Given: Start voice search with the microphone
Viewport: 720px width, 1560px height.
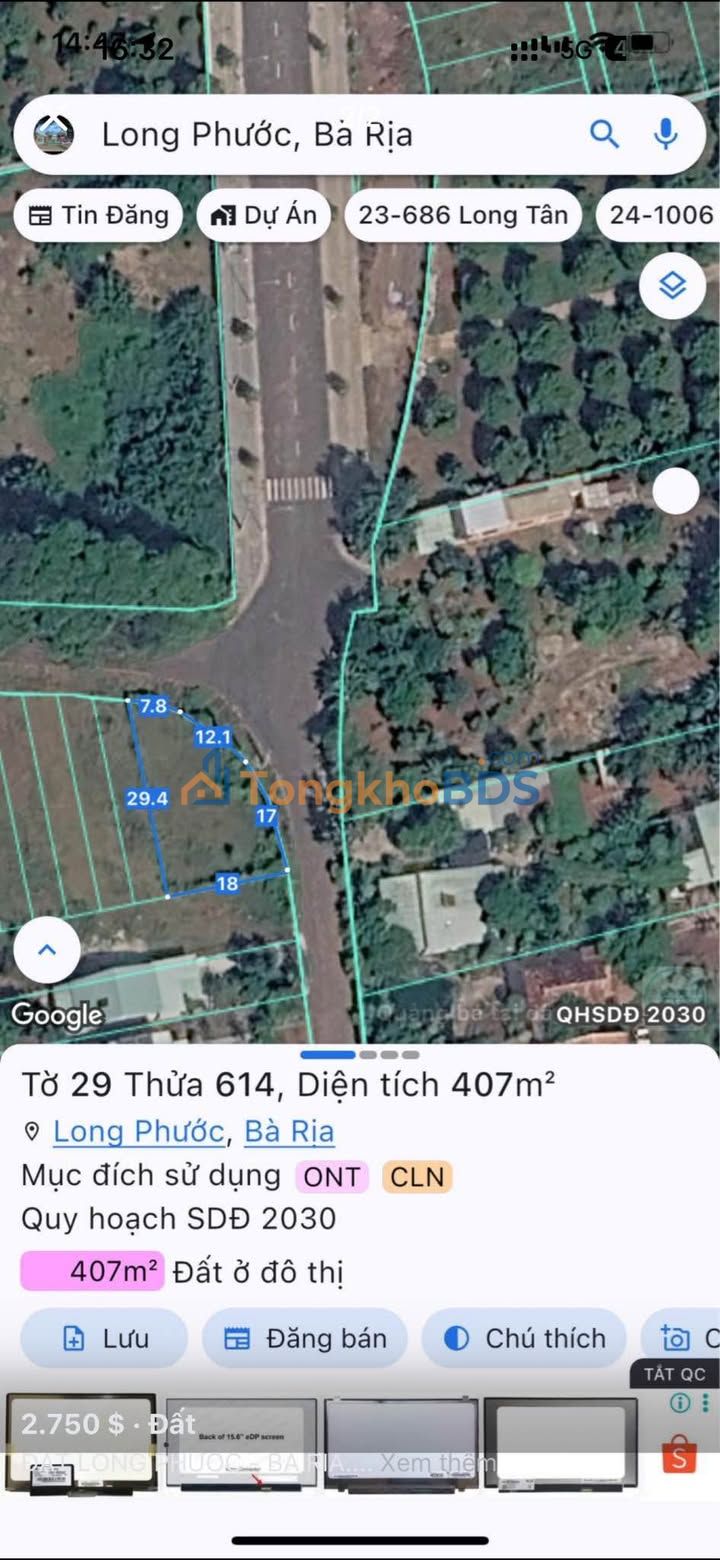Looking at the screenshot, I should pyautogui.click(x=665, y=134).
